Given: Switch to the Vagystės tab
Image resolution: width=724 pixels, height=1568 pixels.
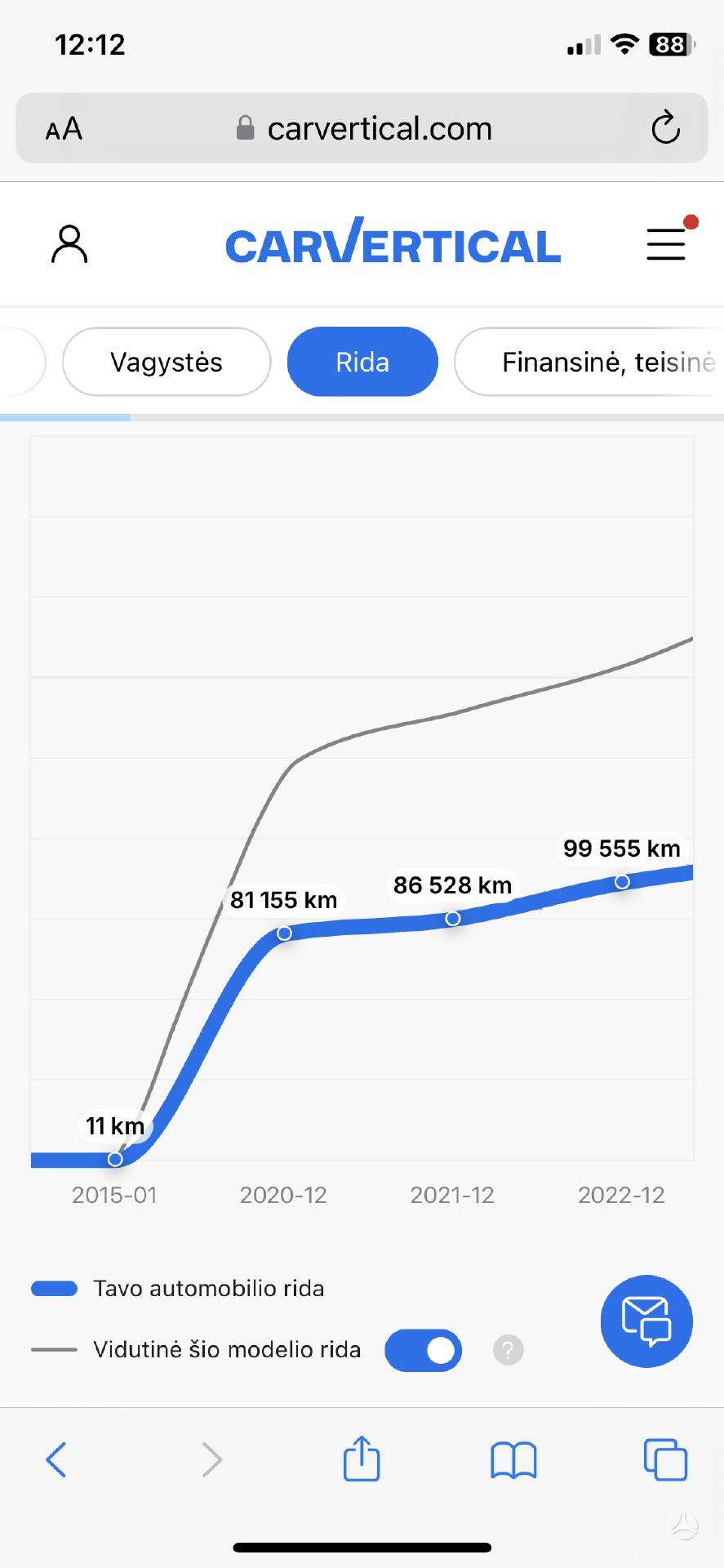Looking at the screenshot, I should click(167, 362).
